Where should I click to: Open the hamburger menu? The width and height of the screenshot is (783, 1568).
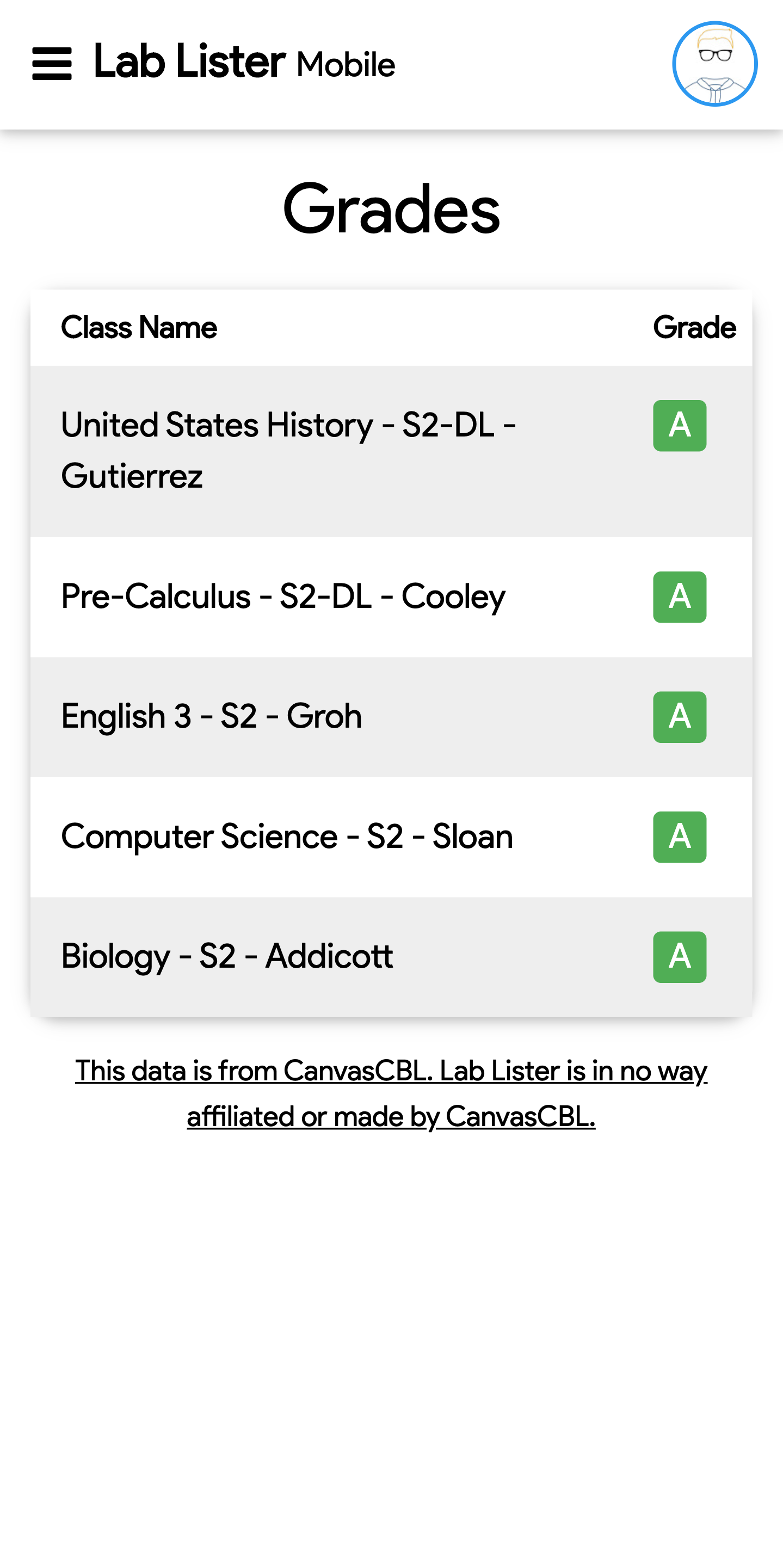tap(52, 64)
